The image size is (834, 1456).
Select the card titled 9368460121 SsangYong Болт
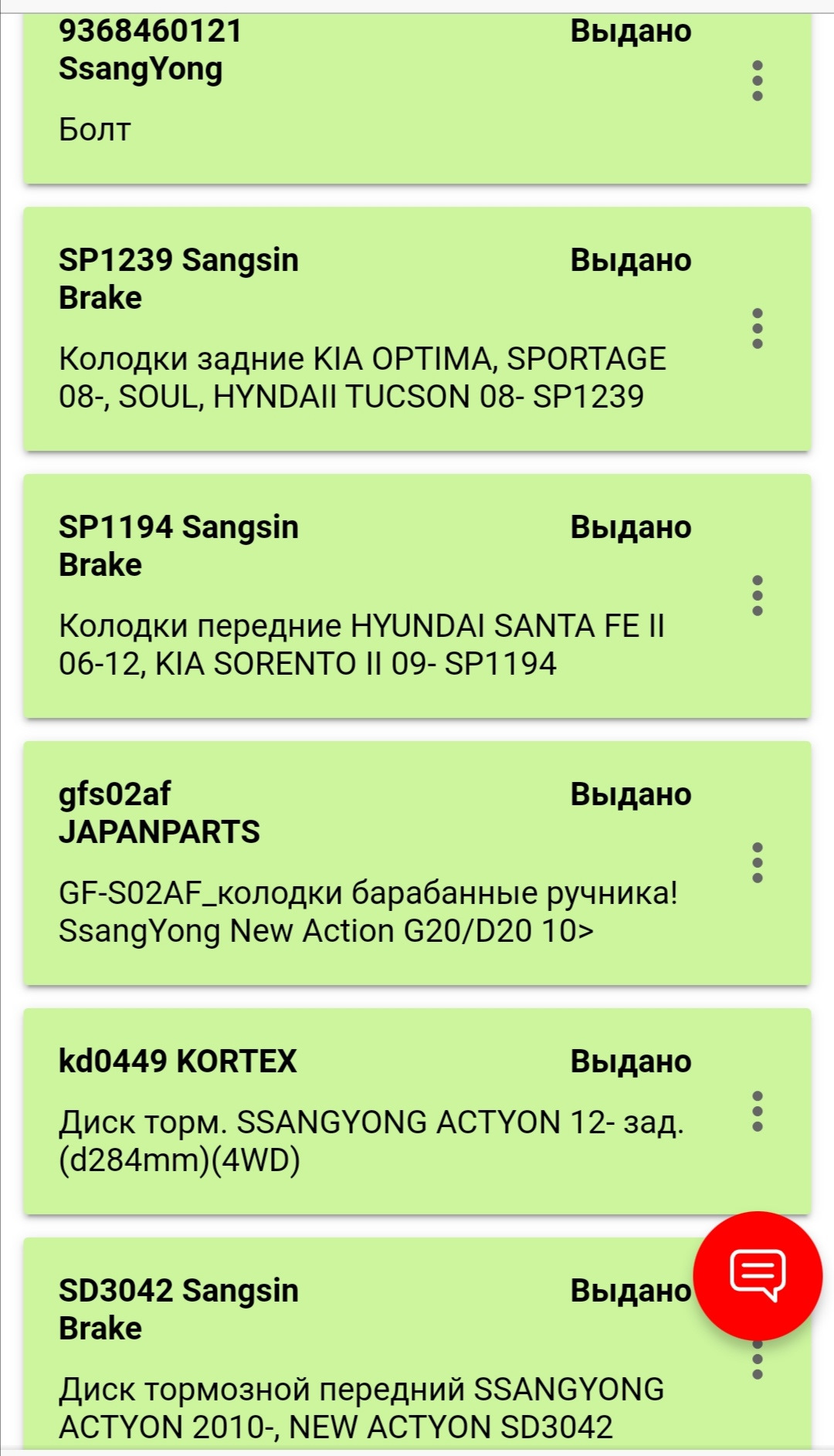click(x=347, y=93)
